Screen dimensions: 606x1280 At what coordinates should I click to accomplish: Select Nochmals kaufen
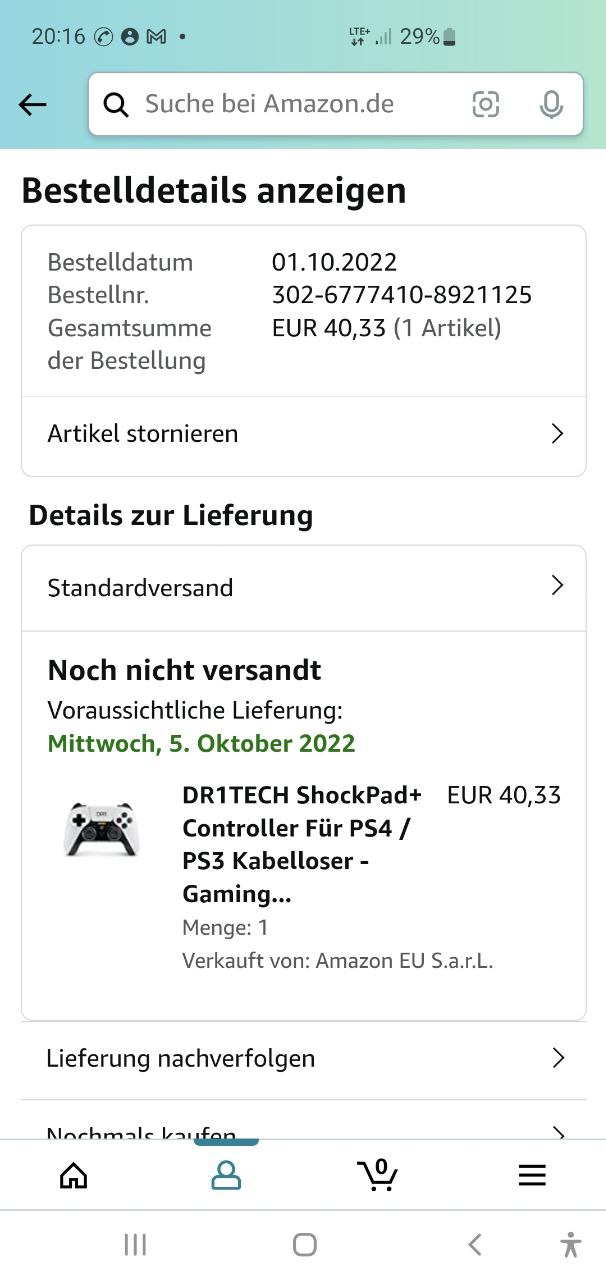coord(303,1131)
